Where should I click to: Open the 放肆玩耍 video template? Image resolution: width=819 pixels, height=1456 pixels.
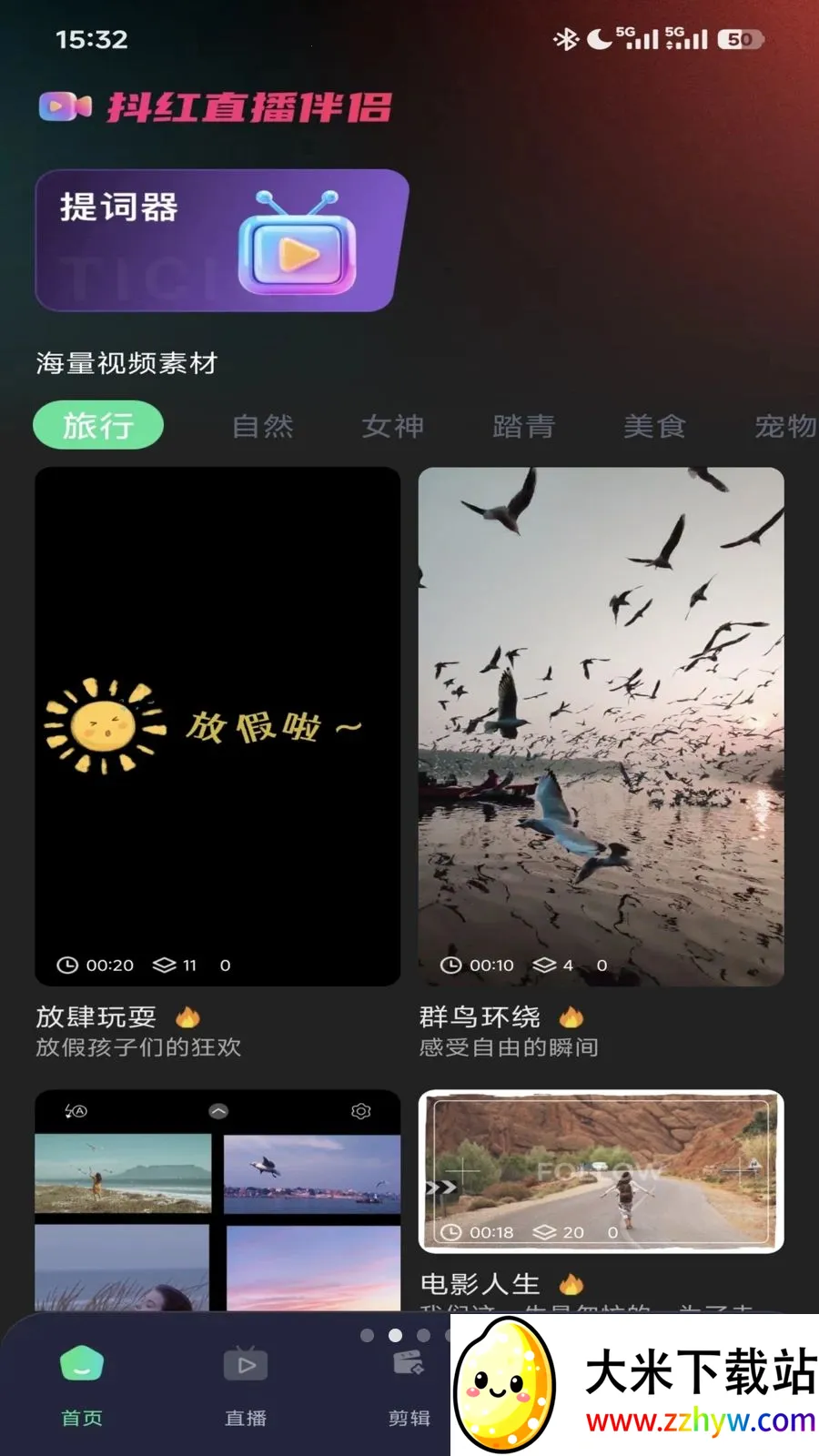coord(217,726)
